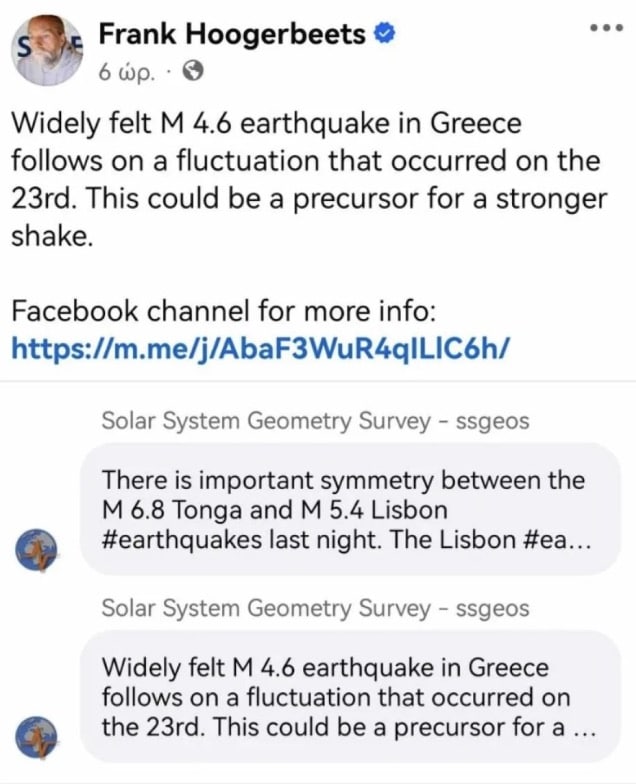
Task: Open Frank Hoogerbeets' profile picture
Action: 47,49
